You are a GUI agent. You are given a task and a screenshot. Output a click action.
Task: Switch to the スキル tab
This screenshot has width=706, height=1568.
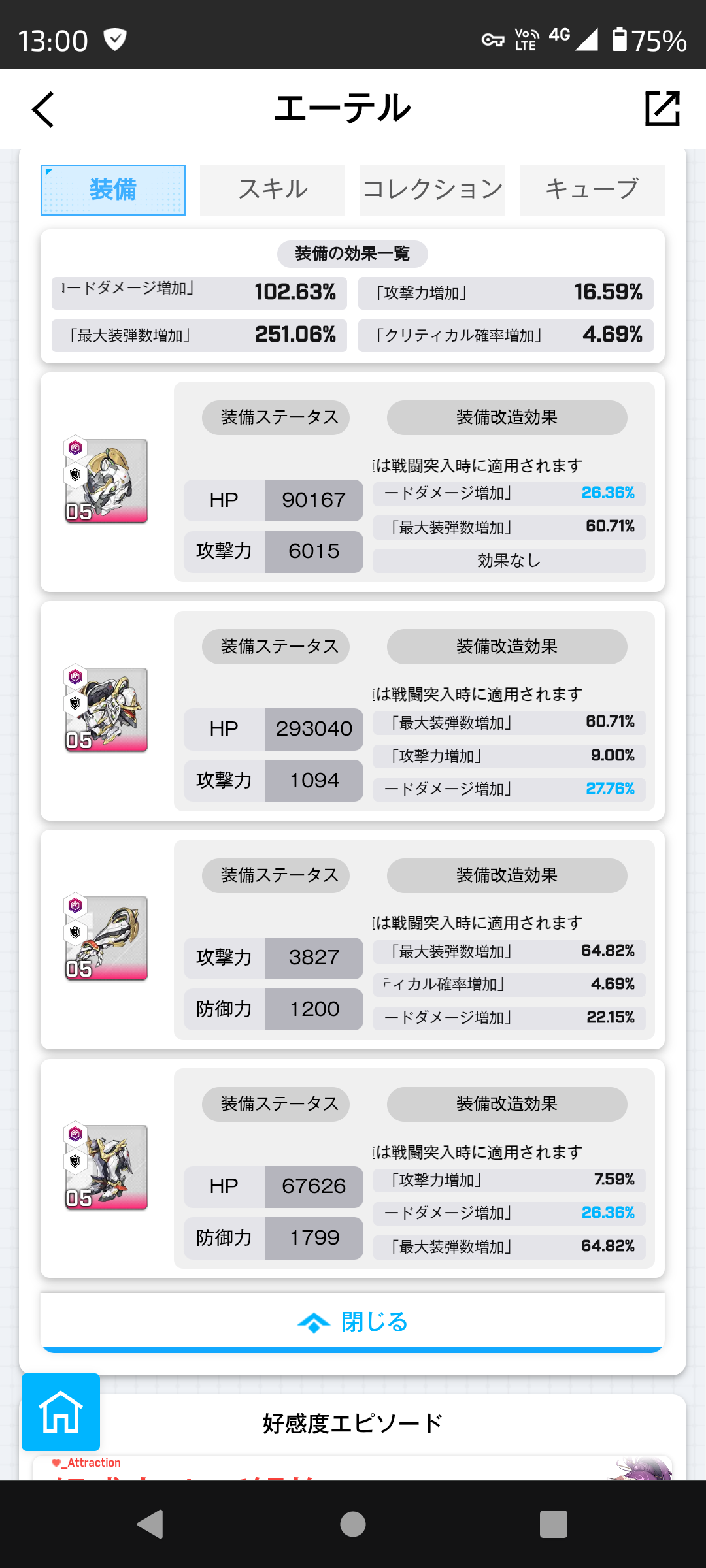coord(273,190)
